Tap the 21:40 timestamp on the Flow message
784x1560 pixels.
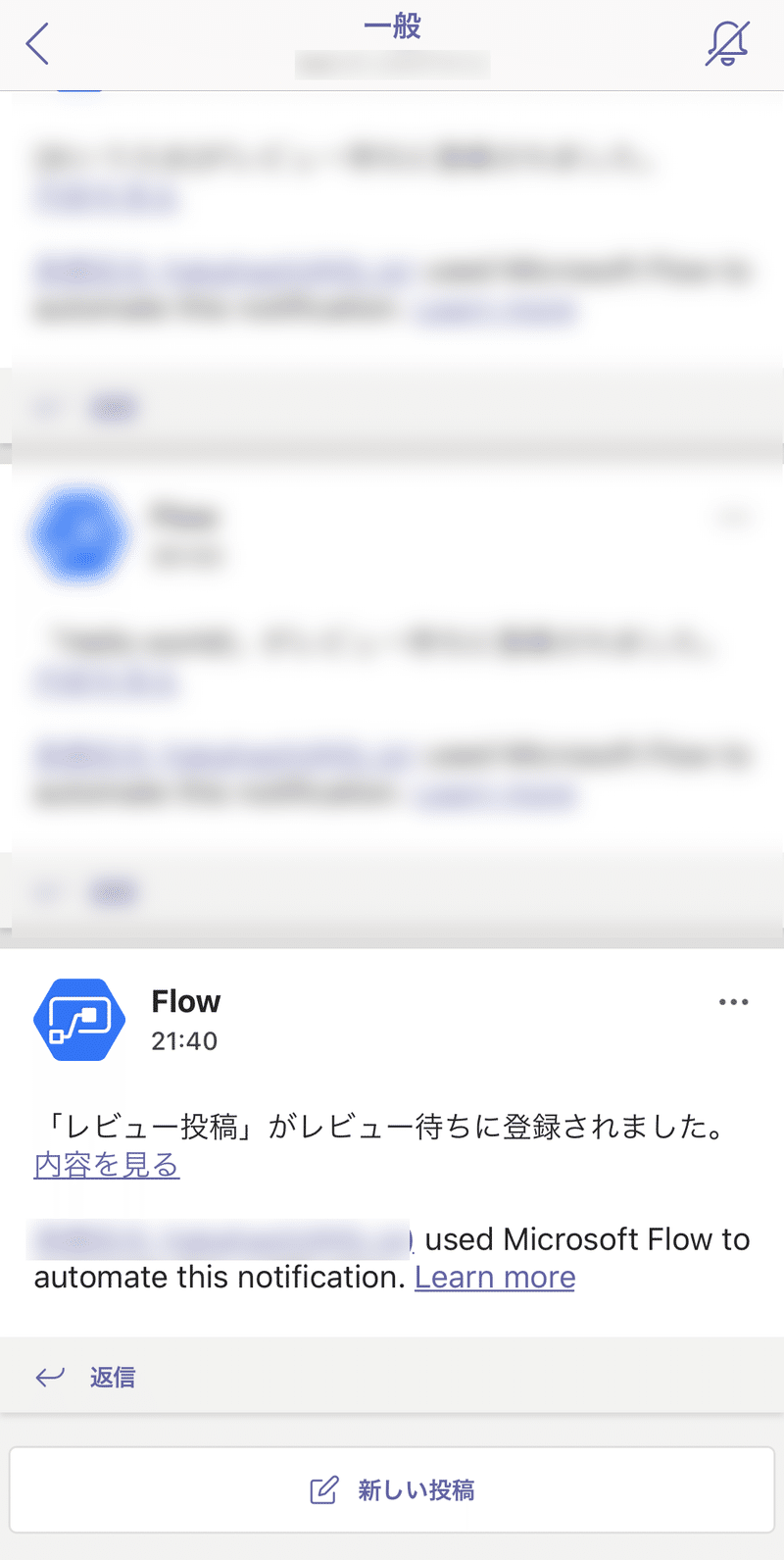coord(185,1041)
